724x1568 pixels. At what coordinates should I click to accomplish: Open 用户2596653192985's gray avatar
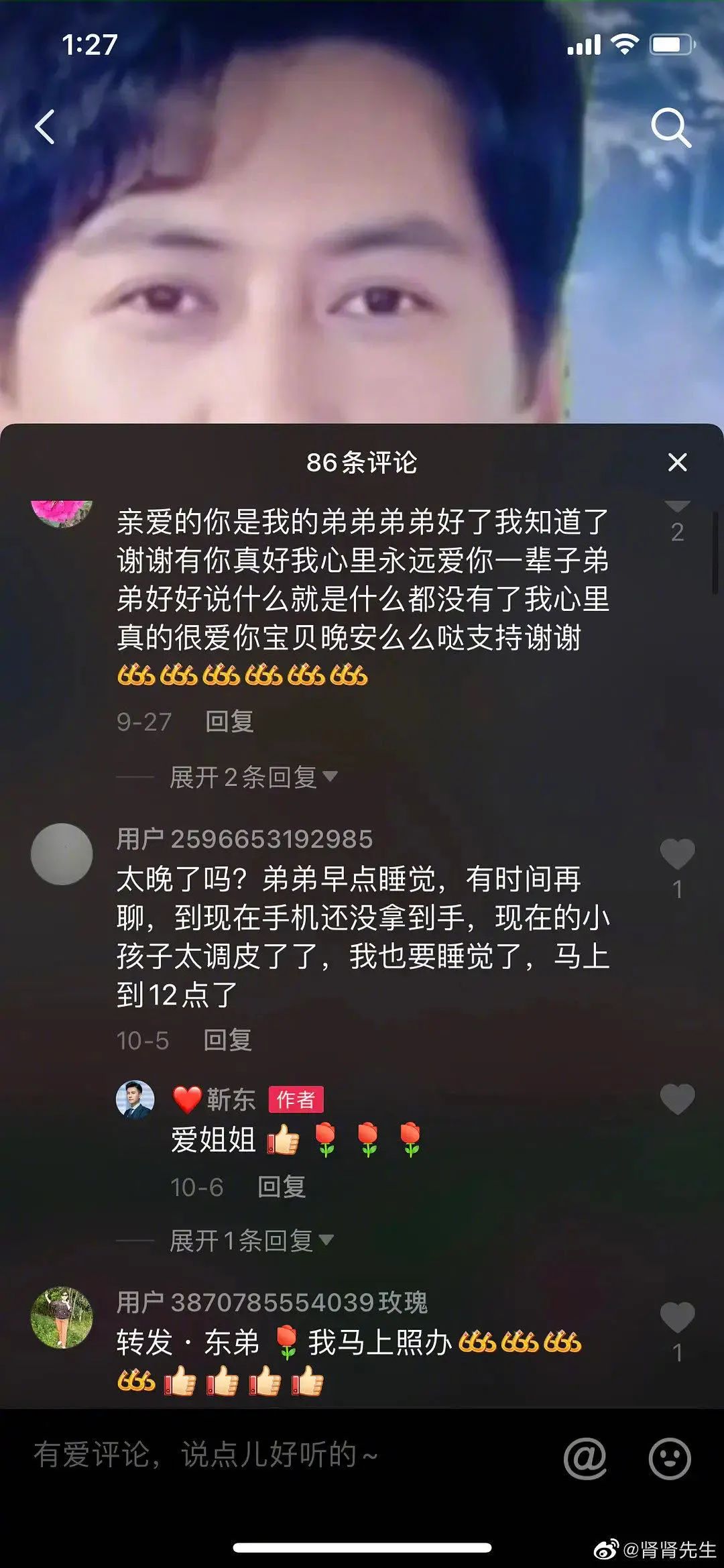coord(62,854)
